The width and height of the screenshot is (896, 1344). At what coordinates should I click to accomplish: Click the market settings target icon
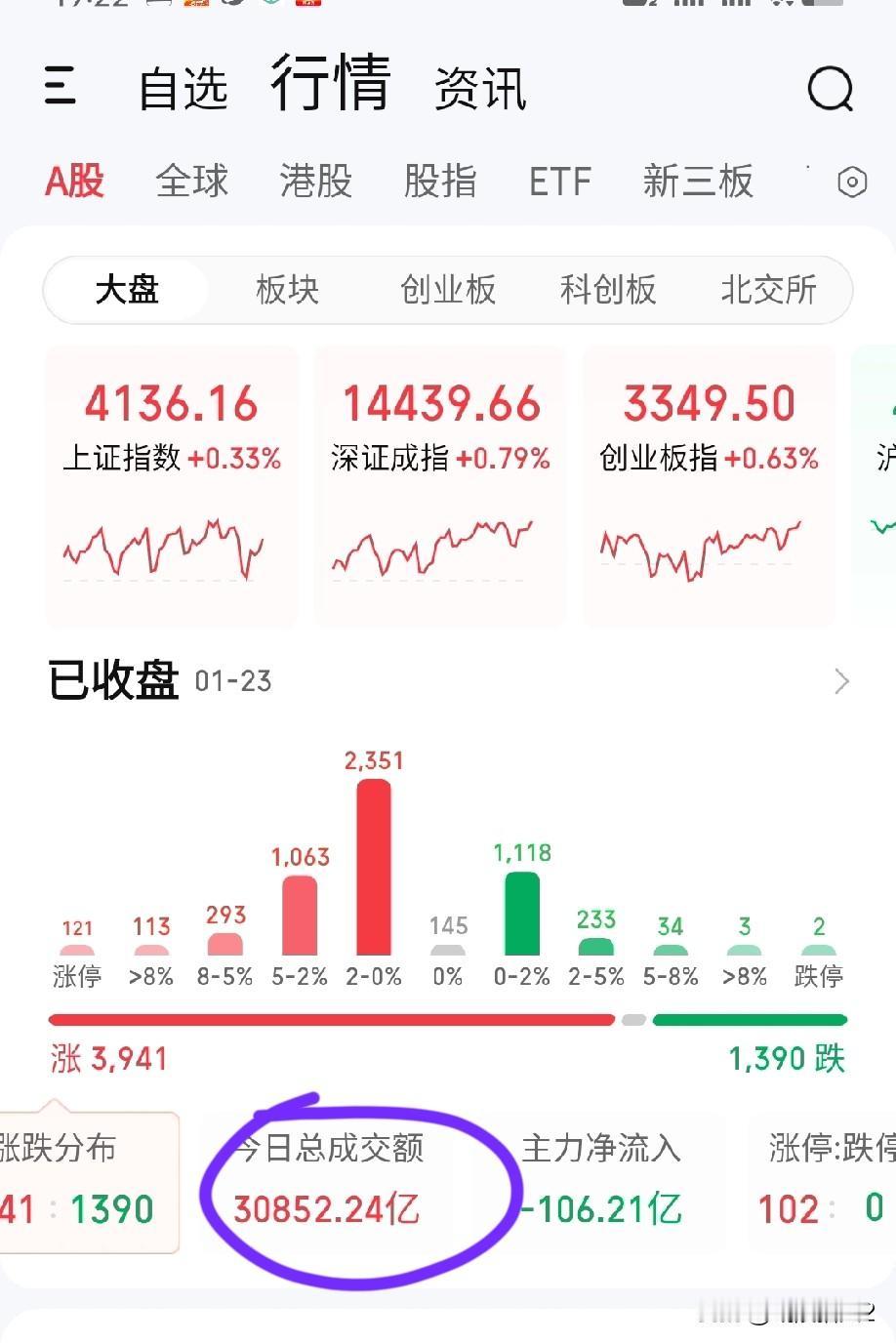tap(851, 182)
